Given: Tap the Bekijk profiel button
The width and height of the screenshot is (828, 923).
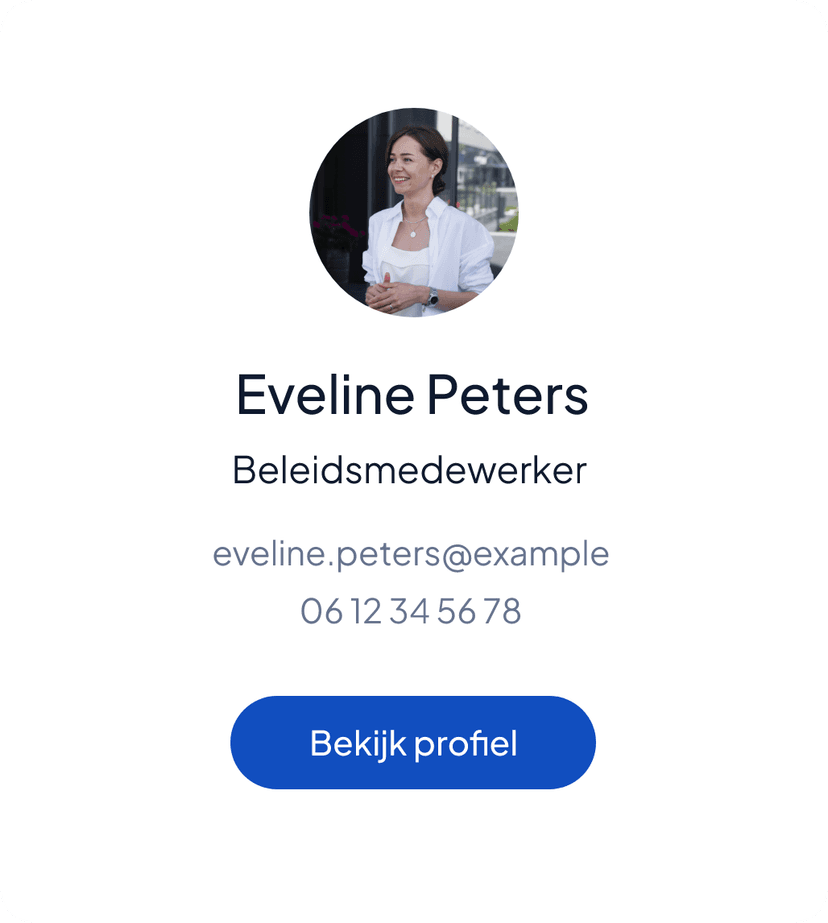Looking at the screenshot, I should click(x=413, y=743).
